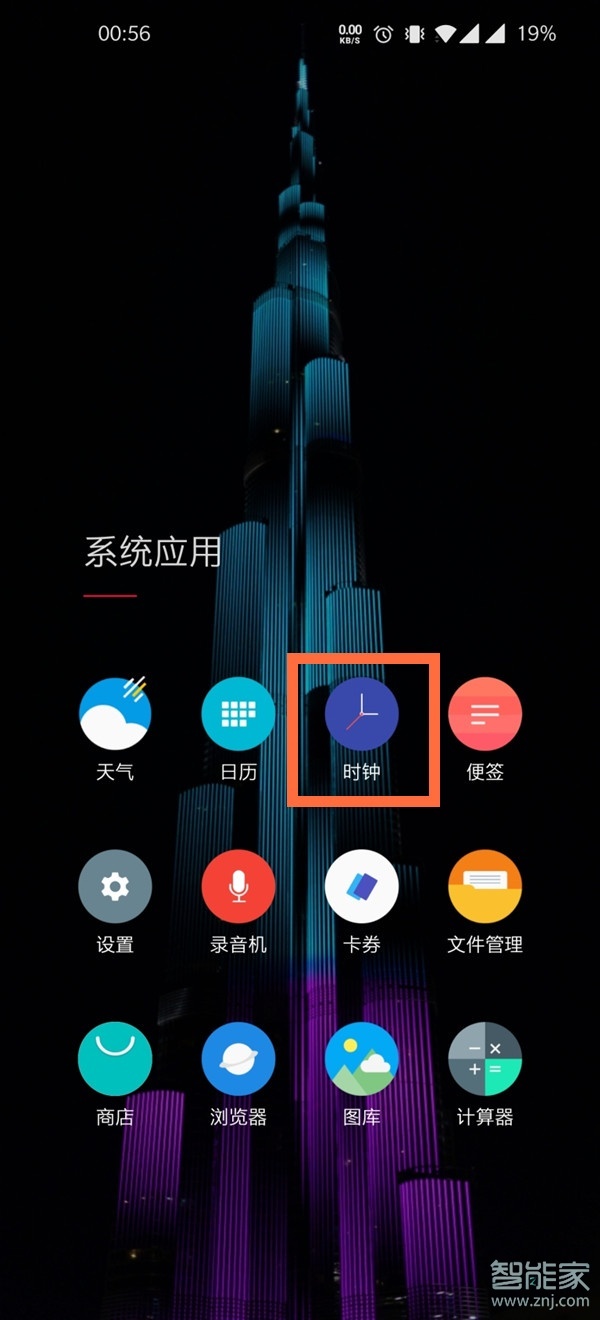The image size is (600, 1320).
Task: Launch the 计算器 calculator
Action: tap(484, 1060)
